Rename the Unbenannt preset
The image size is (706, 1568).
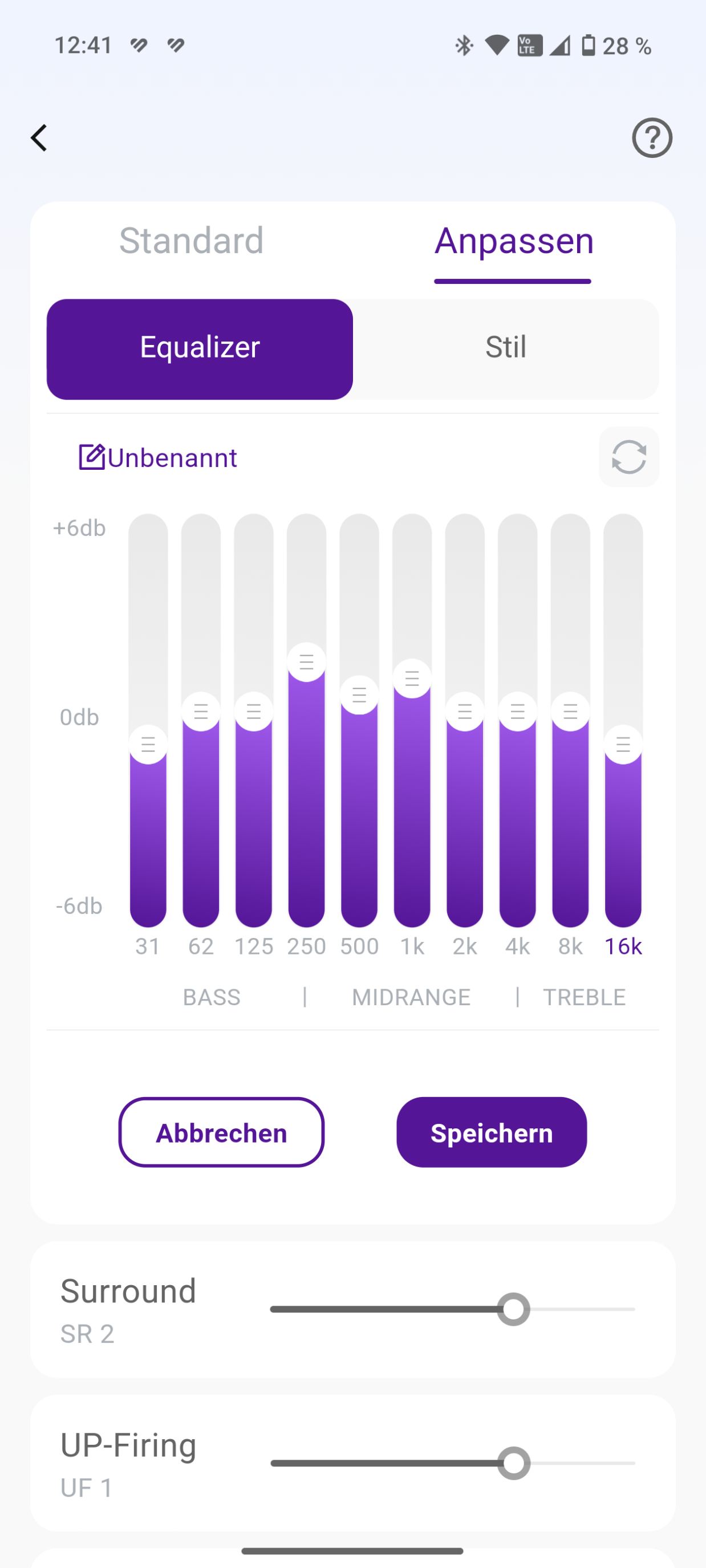[x=158, y=458]
